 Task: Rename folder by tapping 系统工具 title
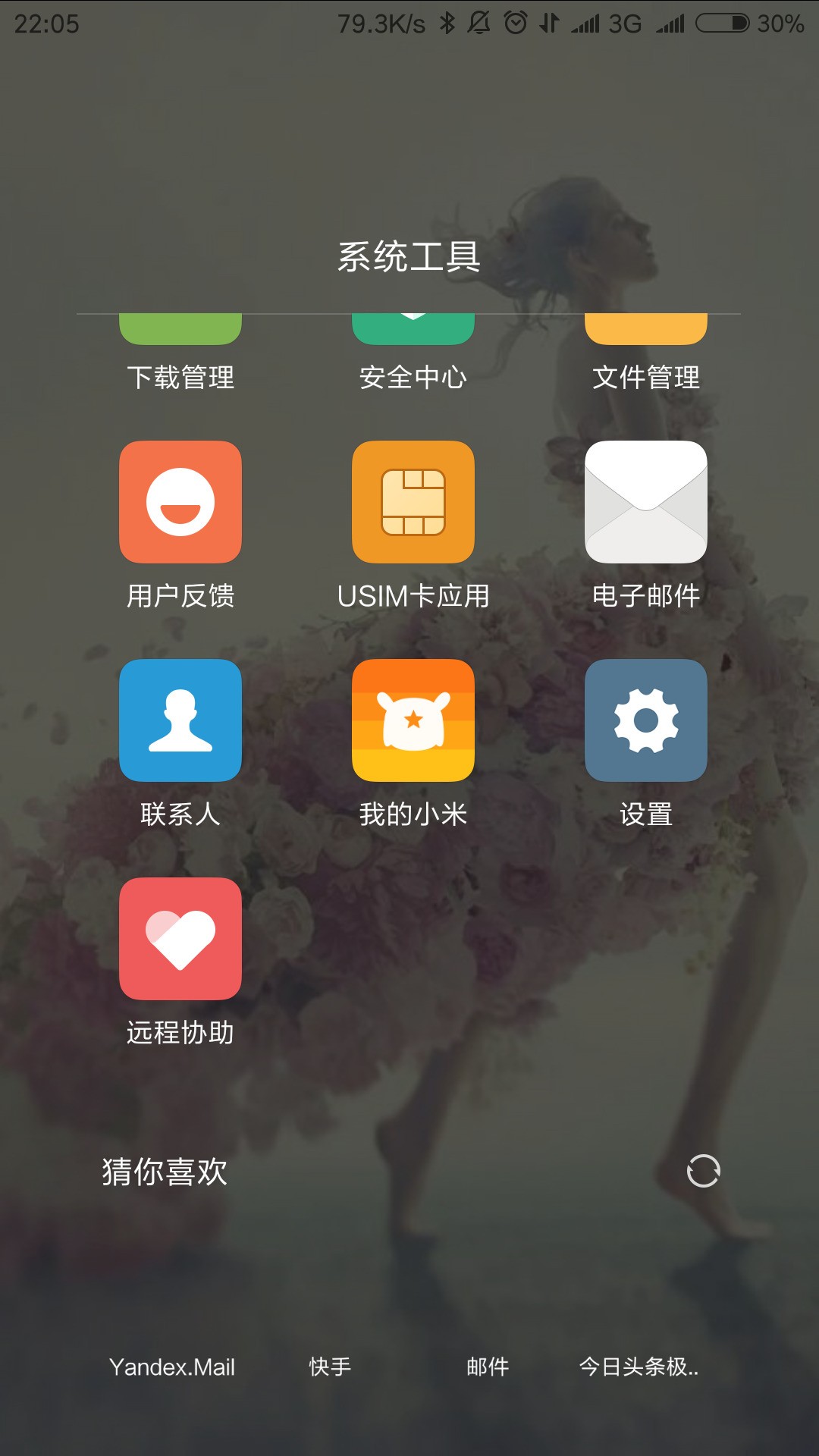(x=409, y=257)
